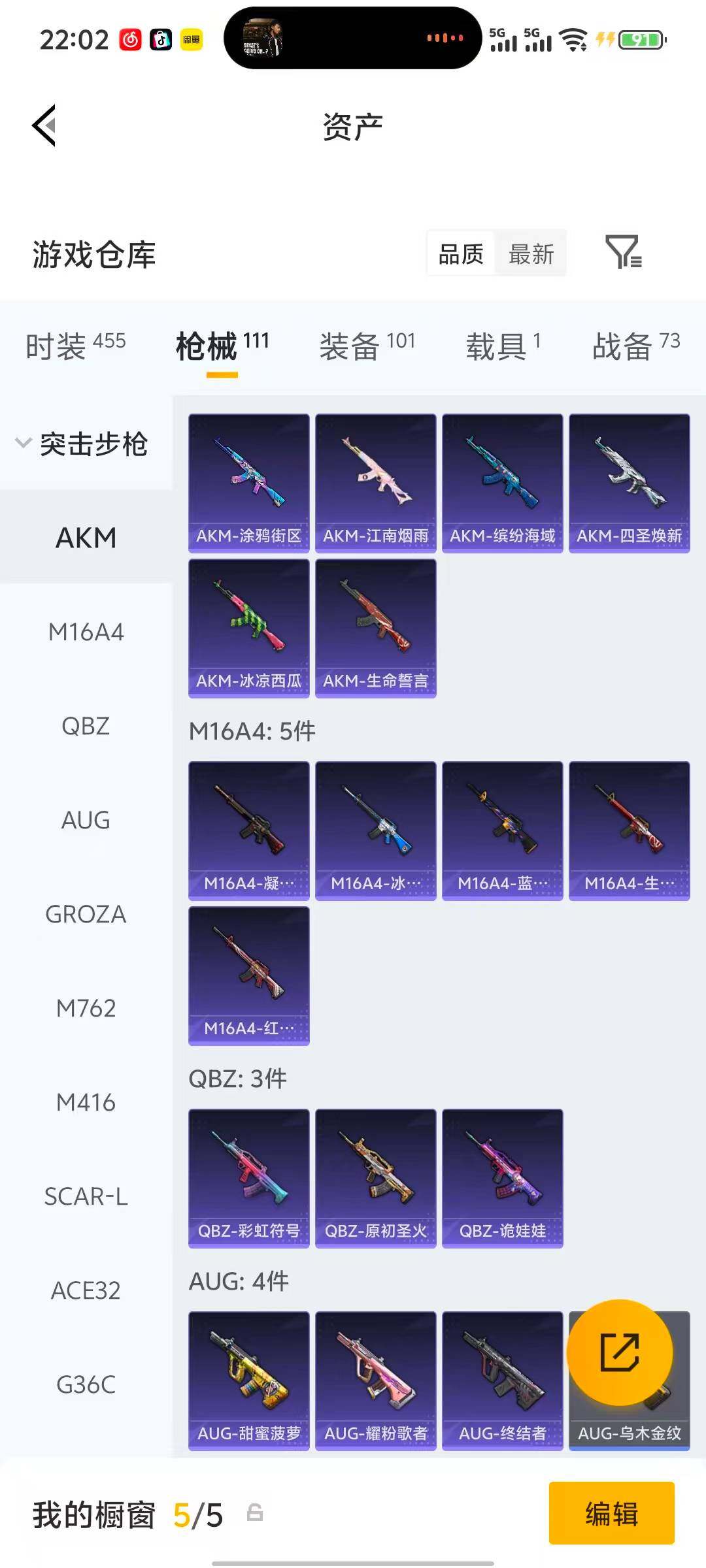Select the AKM category in sidebar
Viewport: 706px width, 1568px height.
[x=84, y=537]
